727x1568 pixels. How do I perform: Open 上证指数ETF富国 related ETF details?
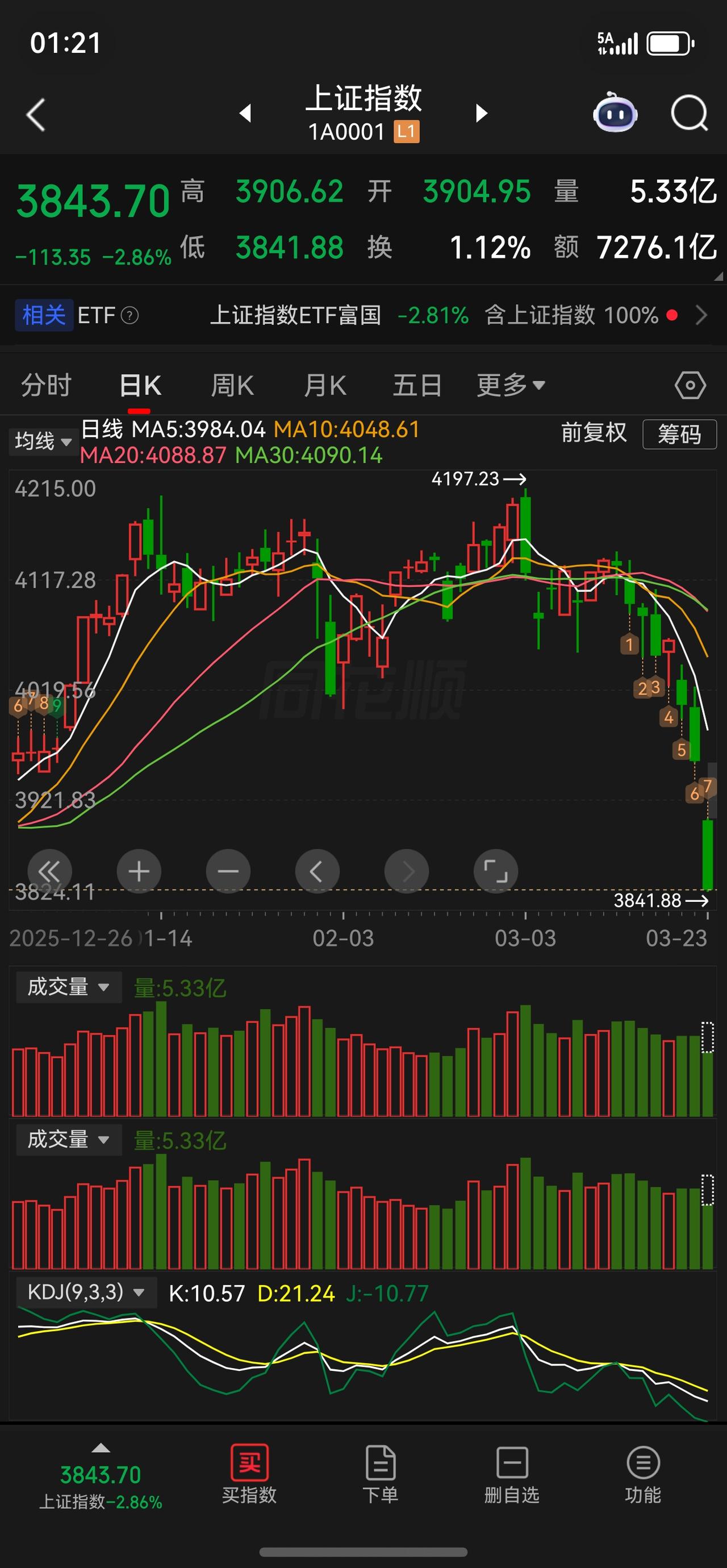click(x=298, y=315)
